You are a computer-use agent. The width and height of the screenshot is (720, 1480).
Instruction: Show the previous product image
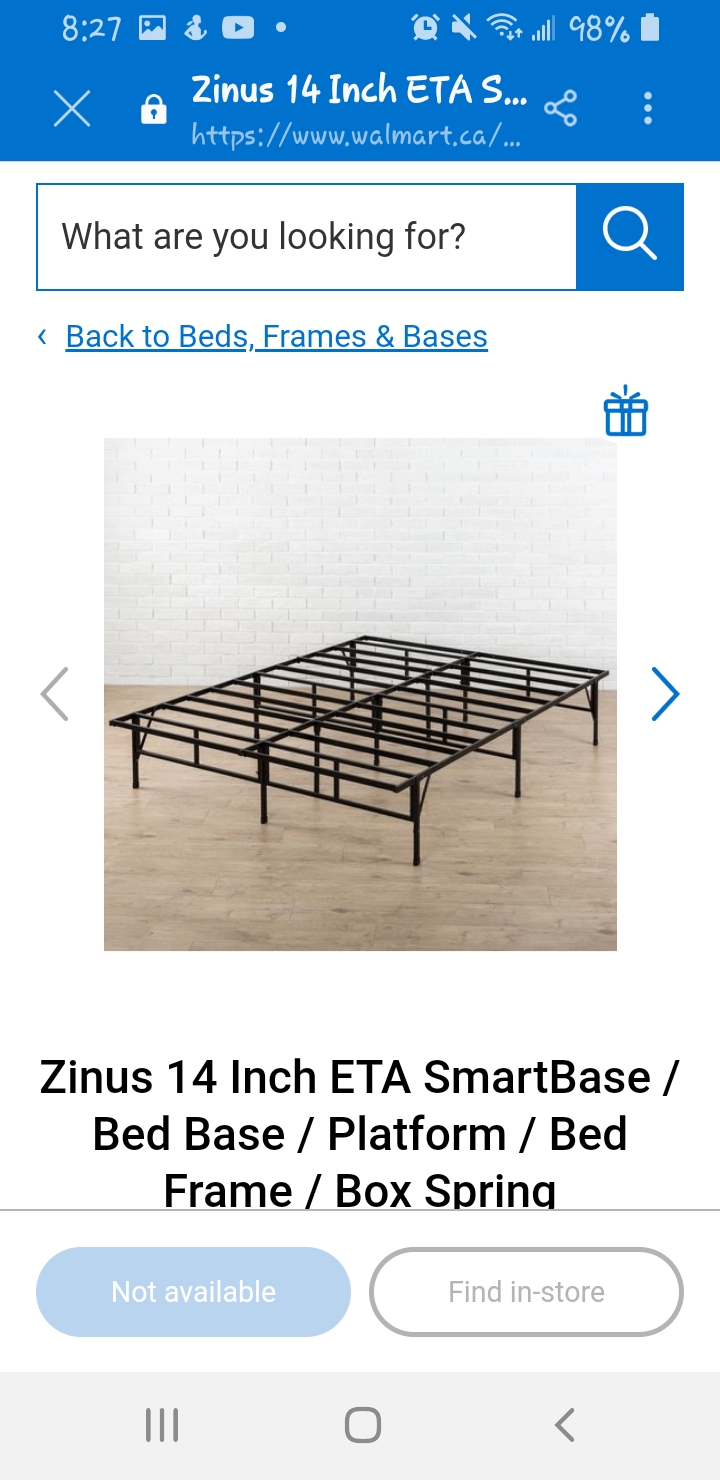click(x=55, y=694)
